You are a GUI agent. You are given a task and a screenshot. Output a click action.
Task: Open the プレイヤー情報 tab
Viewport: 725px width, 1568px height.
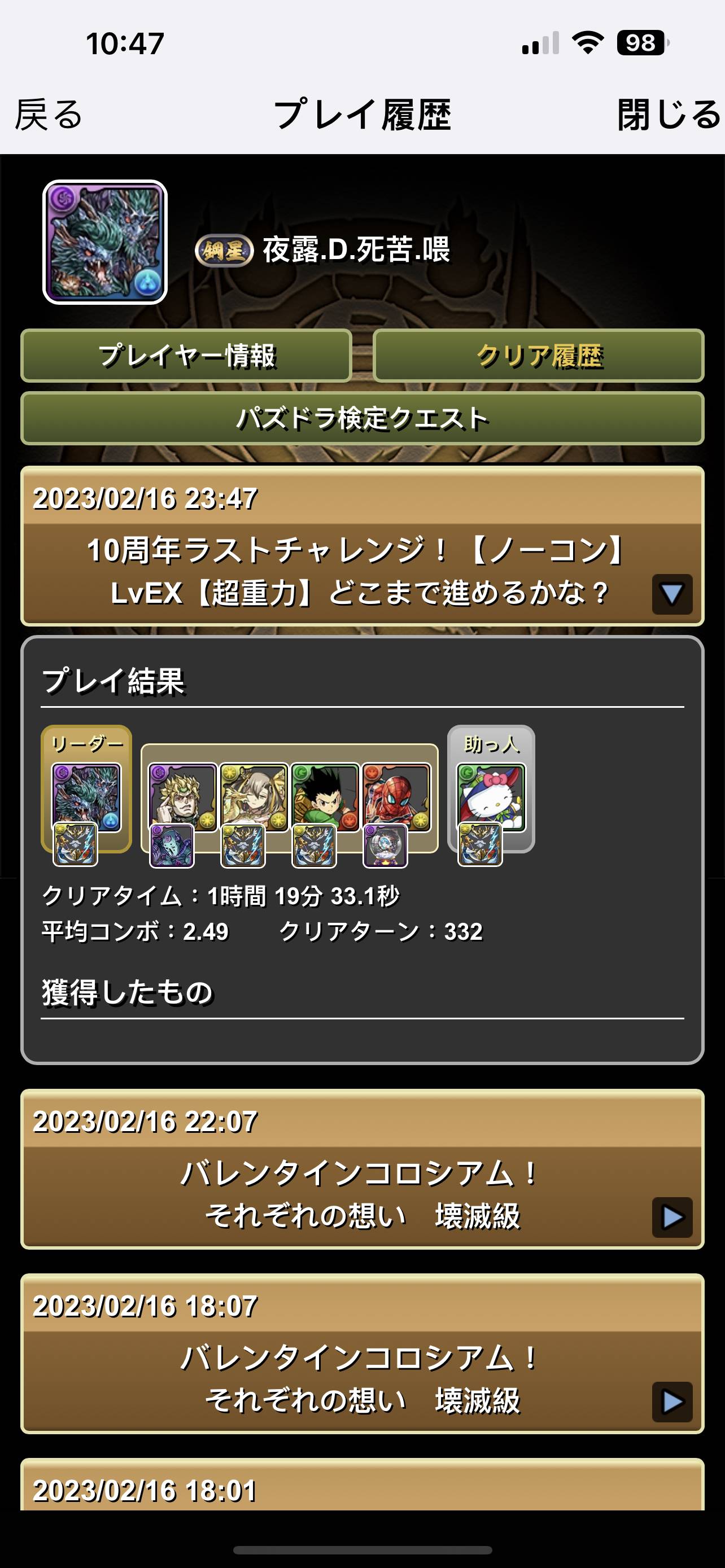(x=187, y=356)
